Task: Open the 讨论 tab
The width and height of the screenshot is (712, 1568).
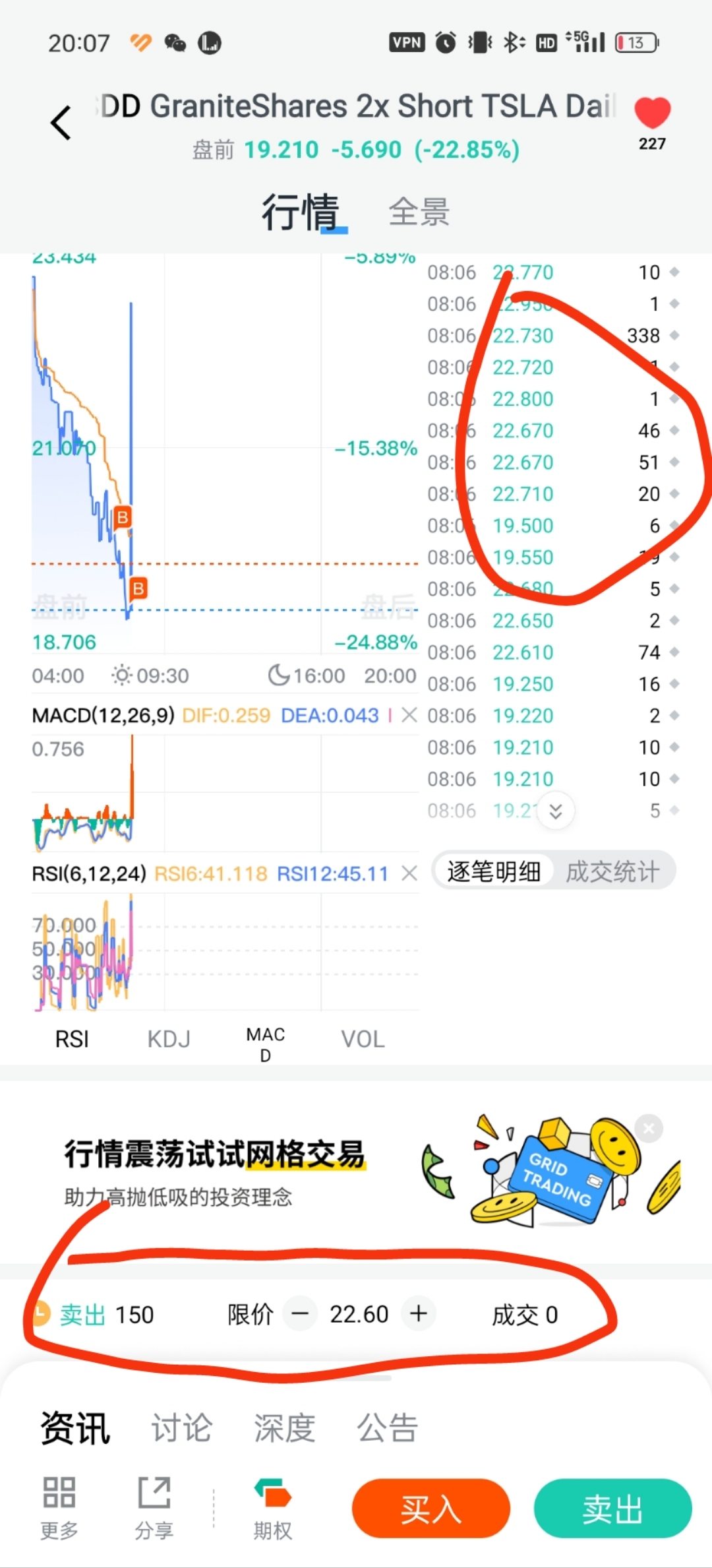Action: pos(181,1427)
